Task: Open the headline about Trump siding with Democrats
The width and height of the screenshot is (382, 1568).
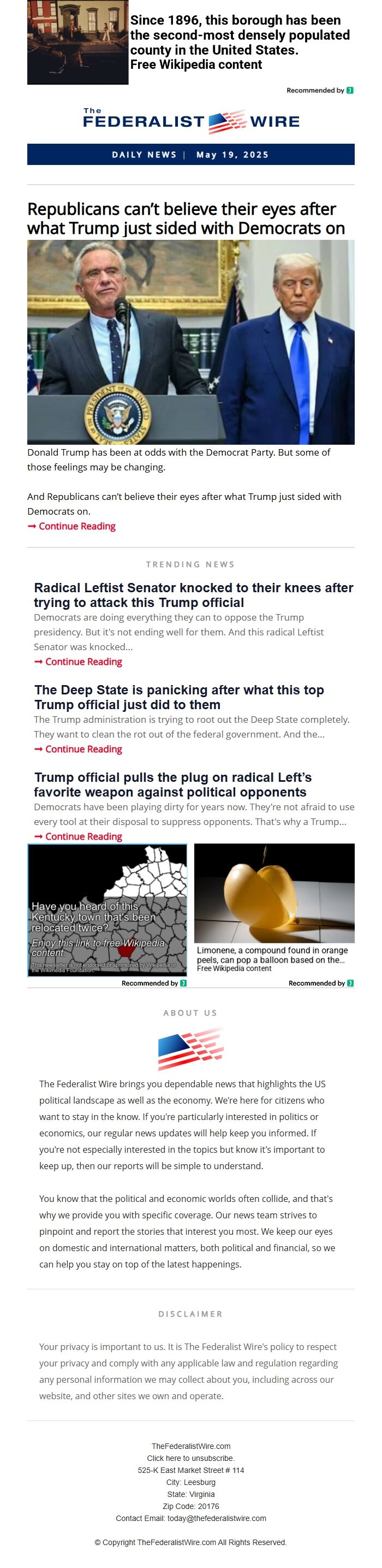Action: pyautogui.click(x=186, y=219)
